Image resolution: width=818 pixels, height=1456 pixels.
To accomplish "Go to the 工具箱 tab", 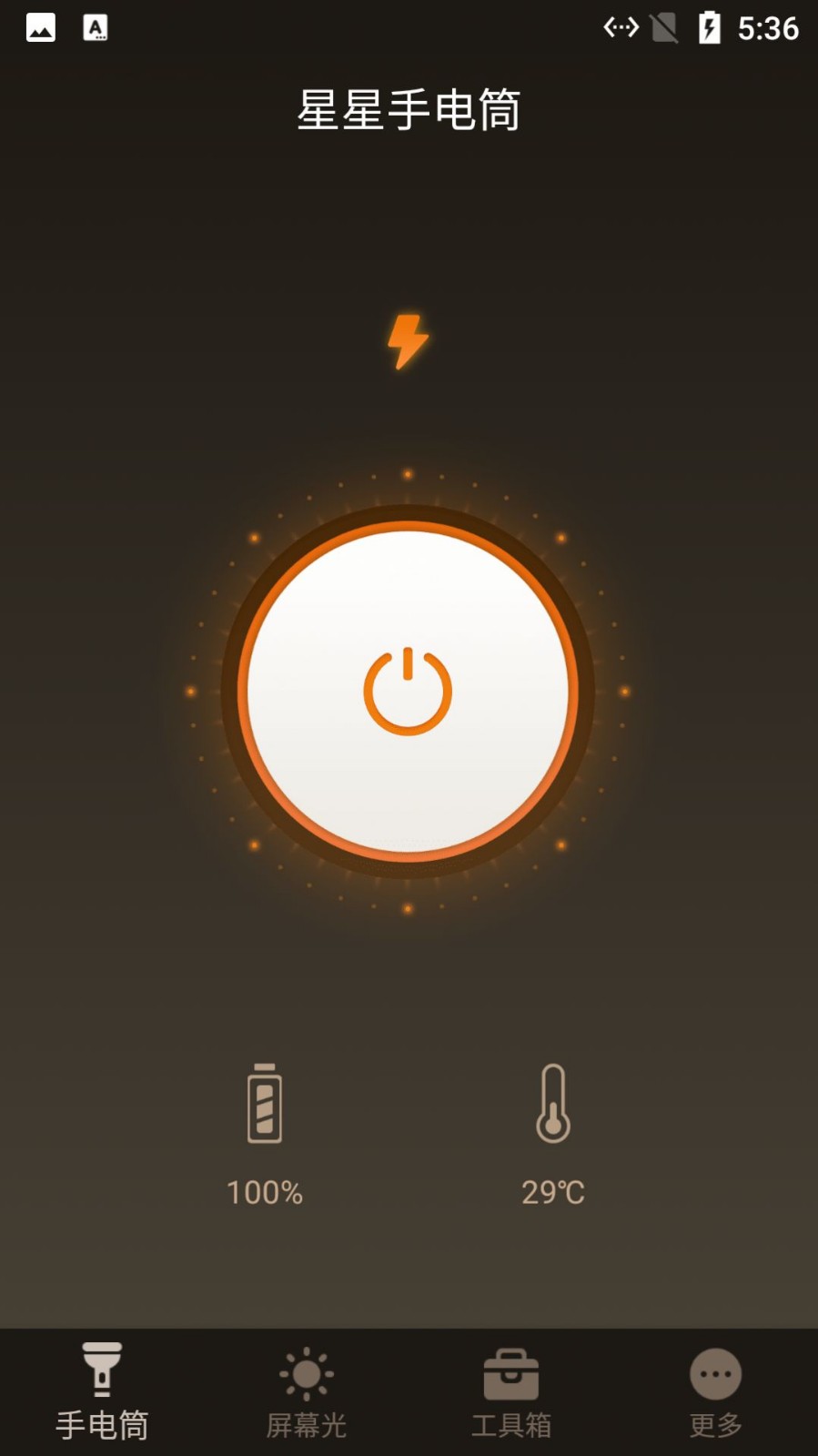I will pos(511,1392).
